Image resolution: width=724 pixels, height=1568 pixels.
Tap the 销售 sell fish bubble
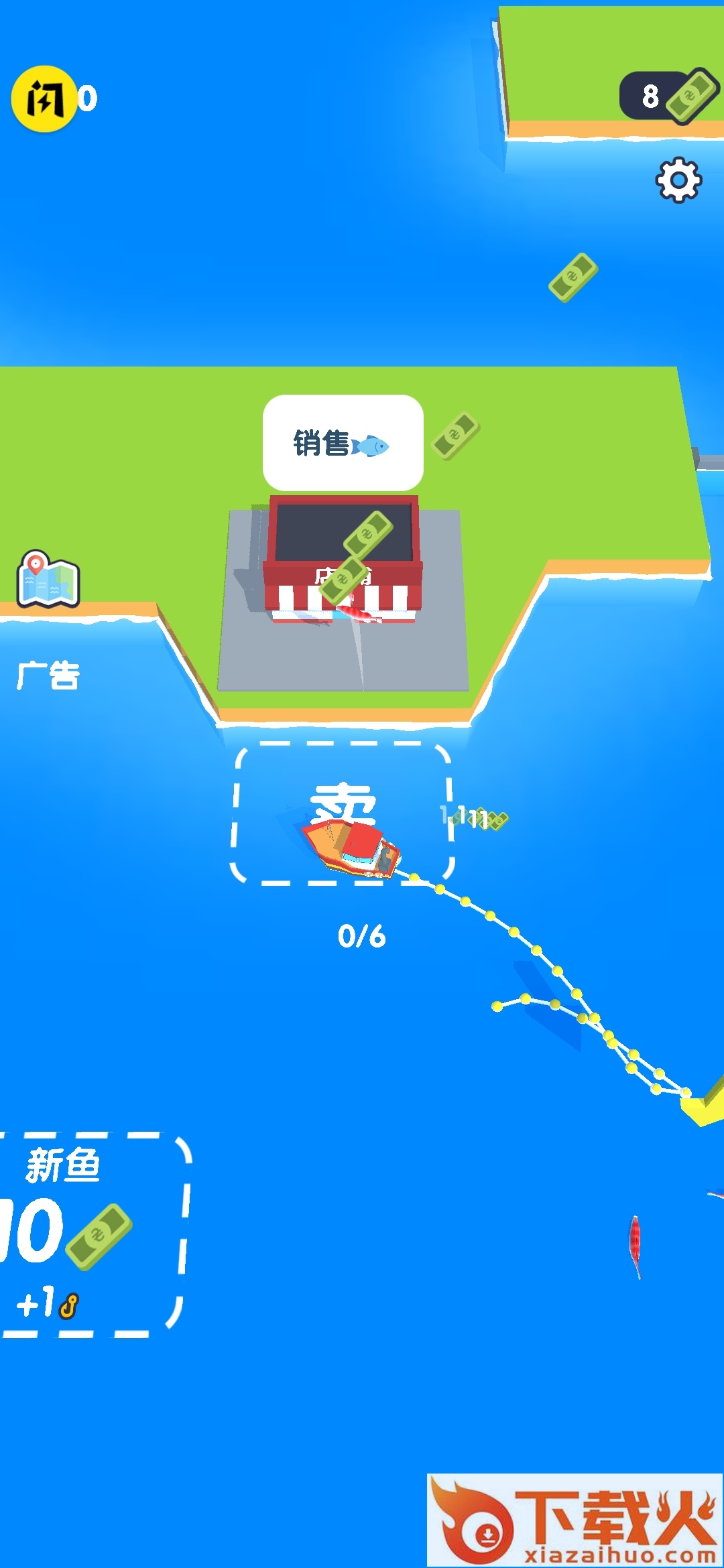click(x=343, y=443)
